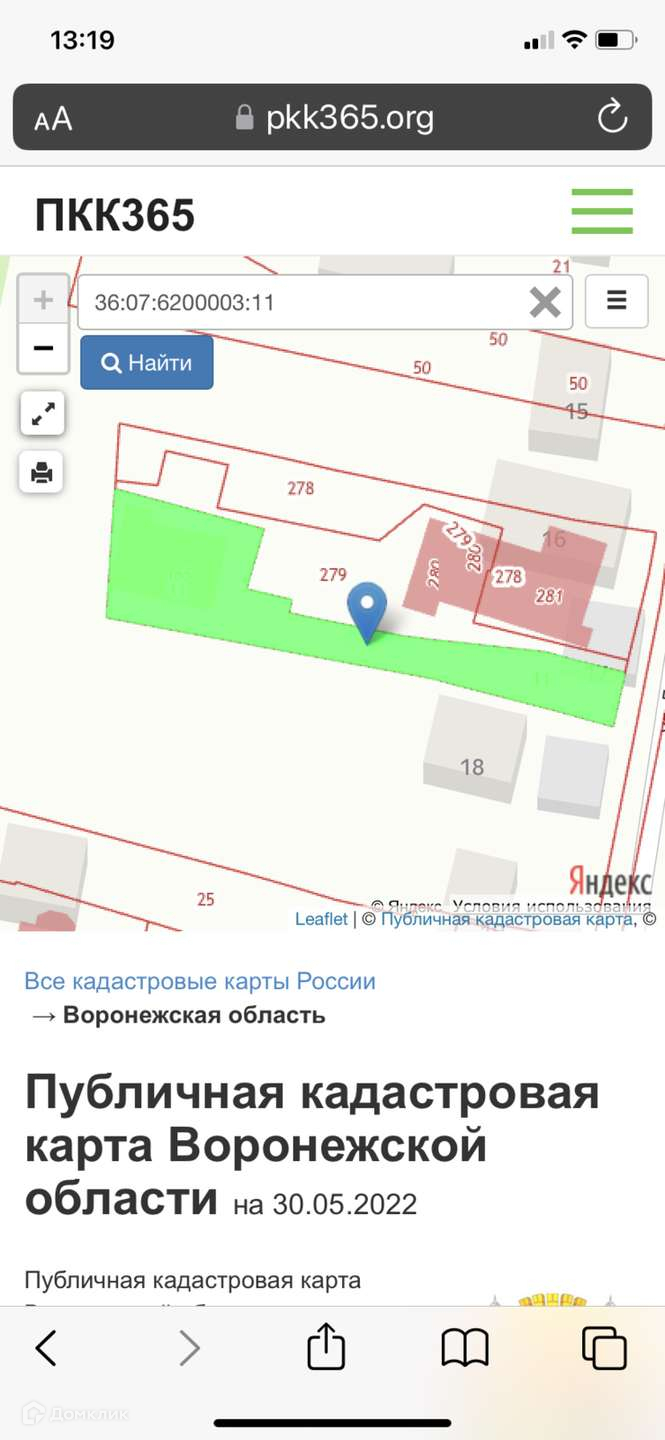Open the Leaflet attribution link
665x1440 pixels.
[321, 919]
